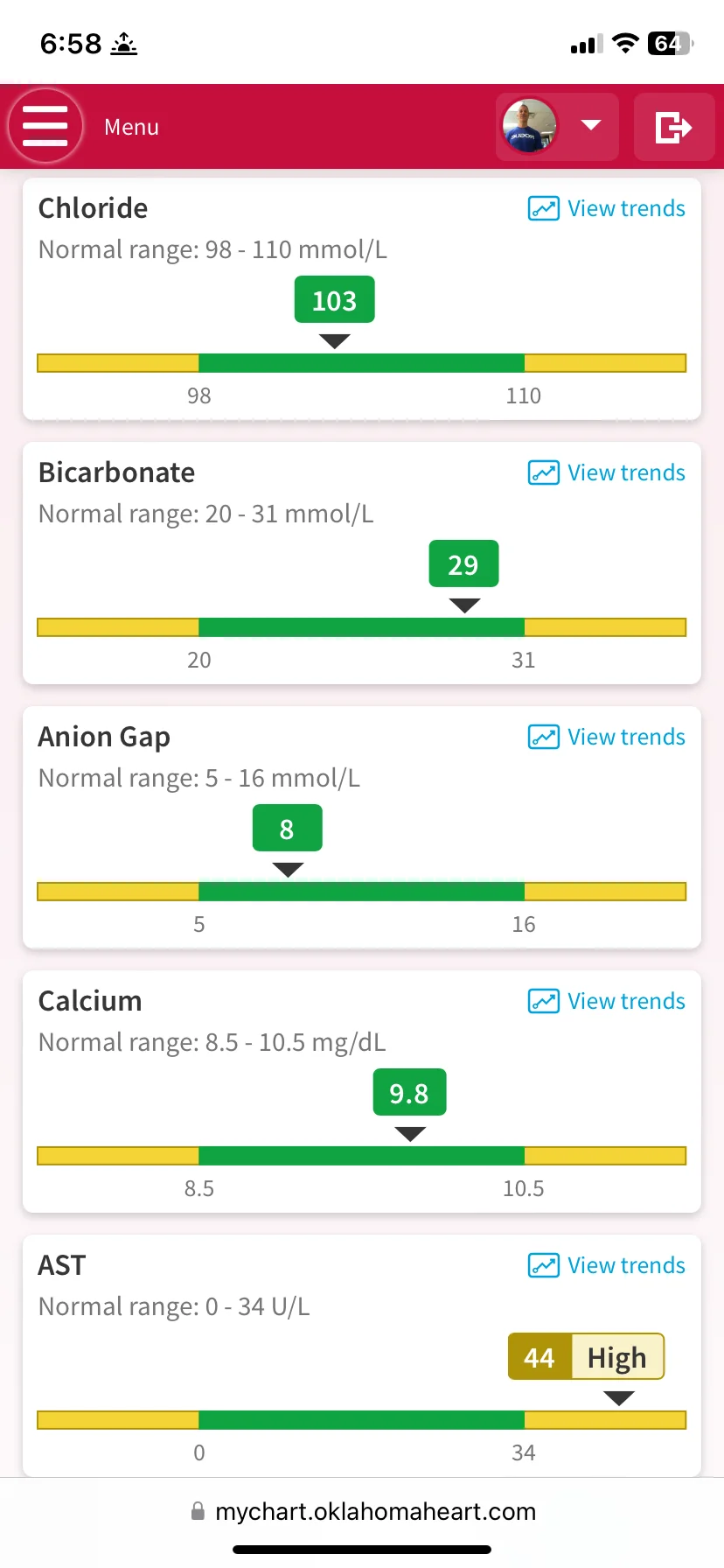Image resolution: width=724 pixels, height=1568 pixels.
Task: Tap the mychart.oklahomaheart.com address bar
Action: click(x=362, y=1511)
